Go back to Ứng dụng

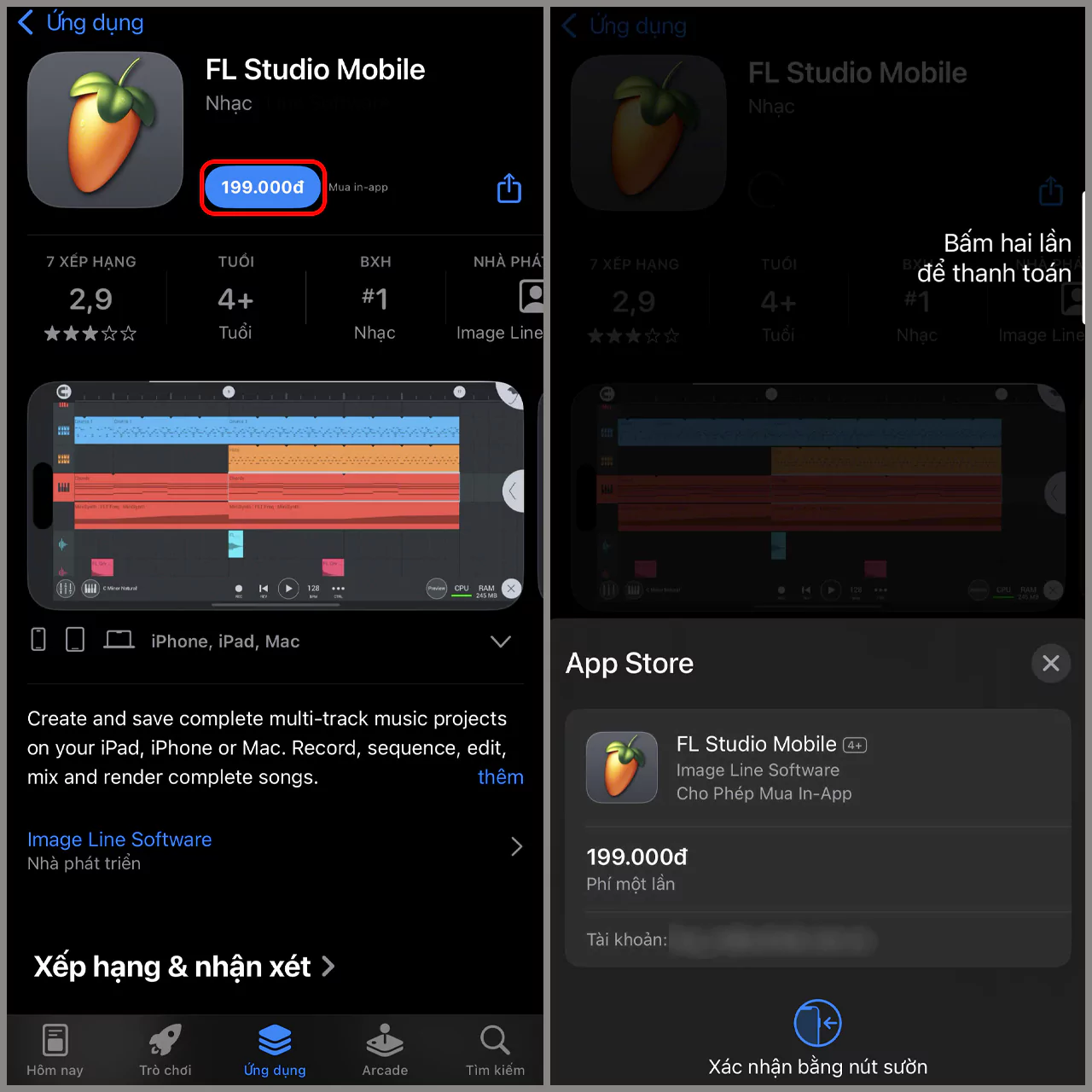click(x=81, y=23)
